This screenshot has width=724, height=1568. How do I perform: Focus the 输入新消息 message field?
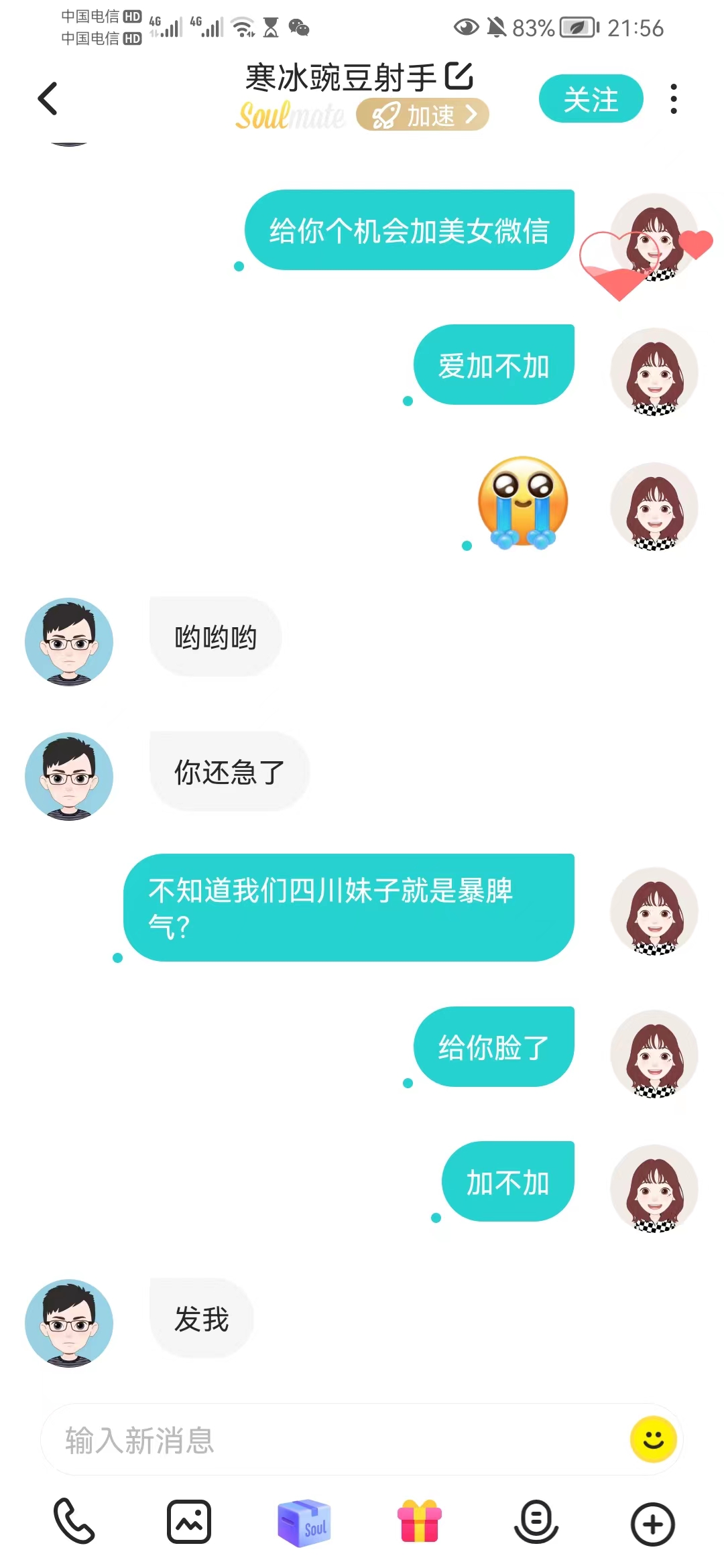335,1440
